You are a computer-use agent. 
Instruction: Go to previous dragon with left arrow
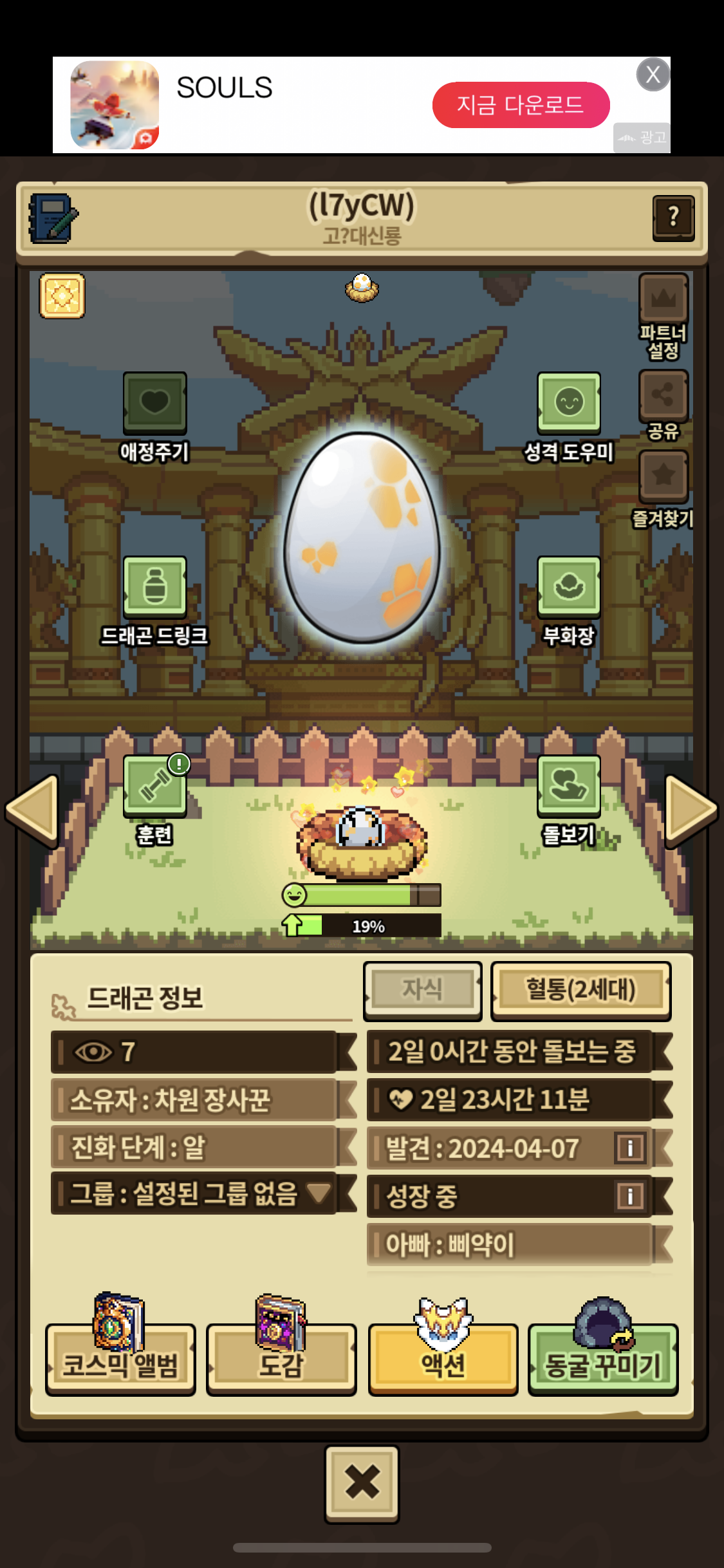coord(33,810)
